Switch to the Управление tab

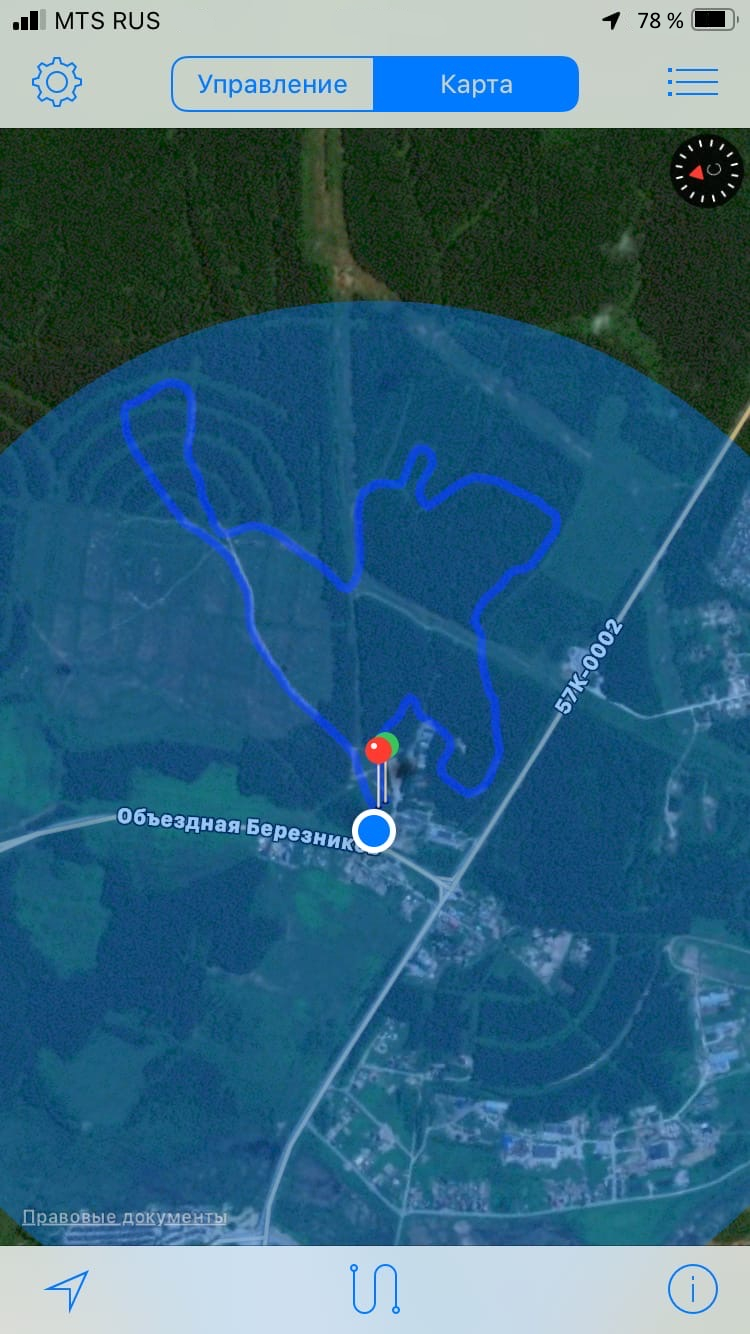[x=272, y=84]
